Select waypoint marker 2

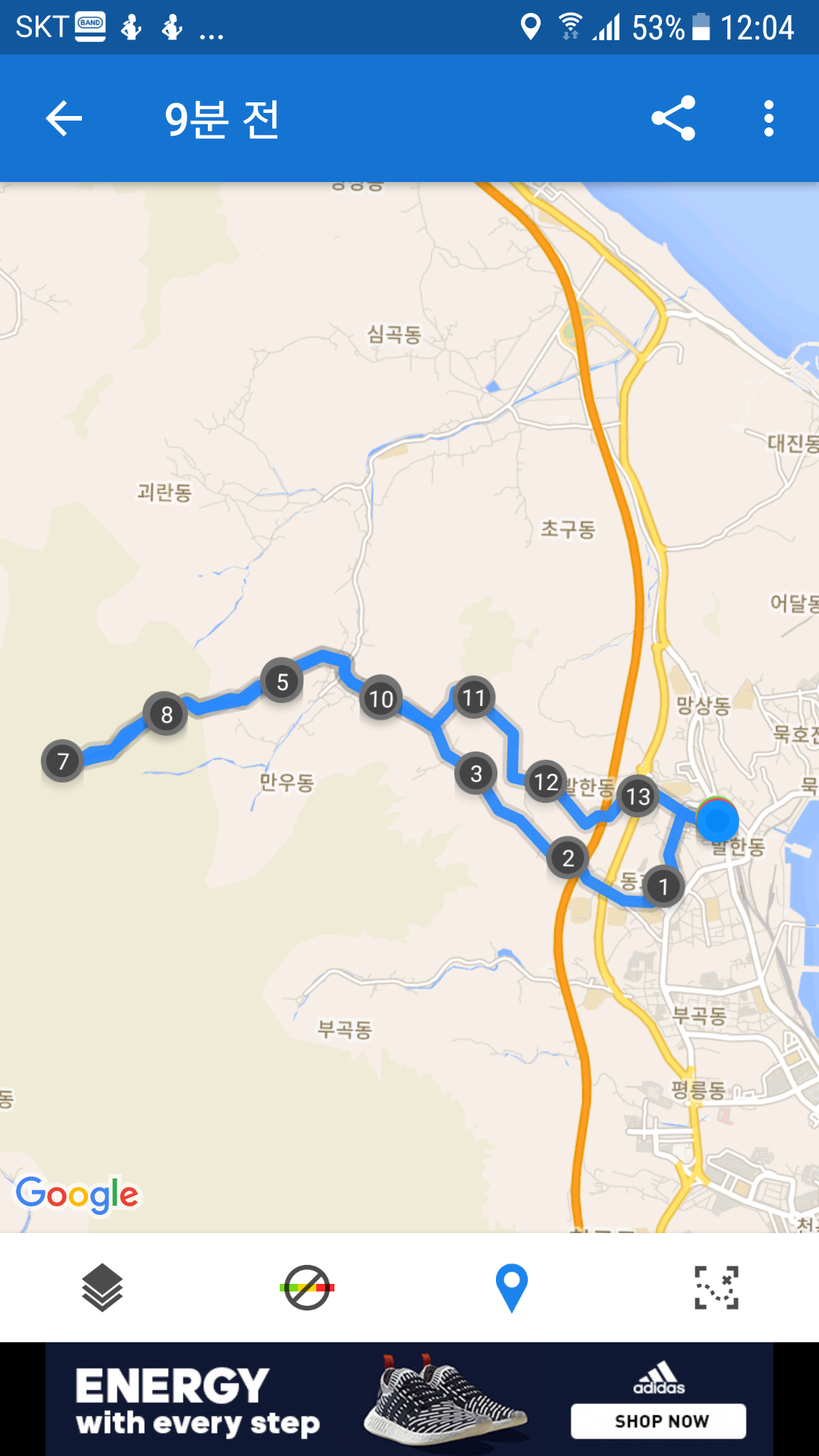[x=568, y=858]
